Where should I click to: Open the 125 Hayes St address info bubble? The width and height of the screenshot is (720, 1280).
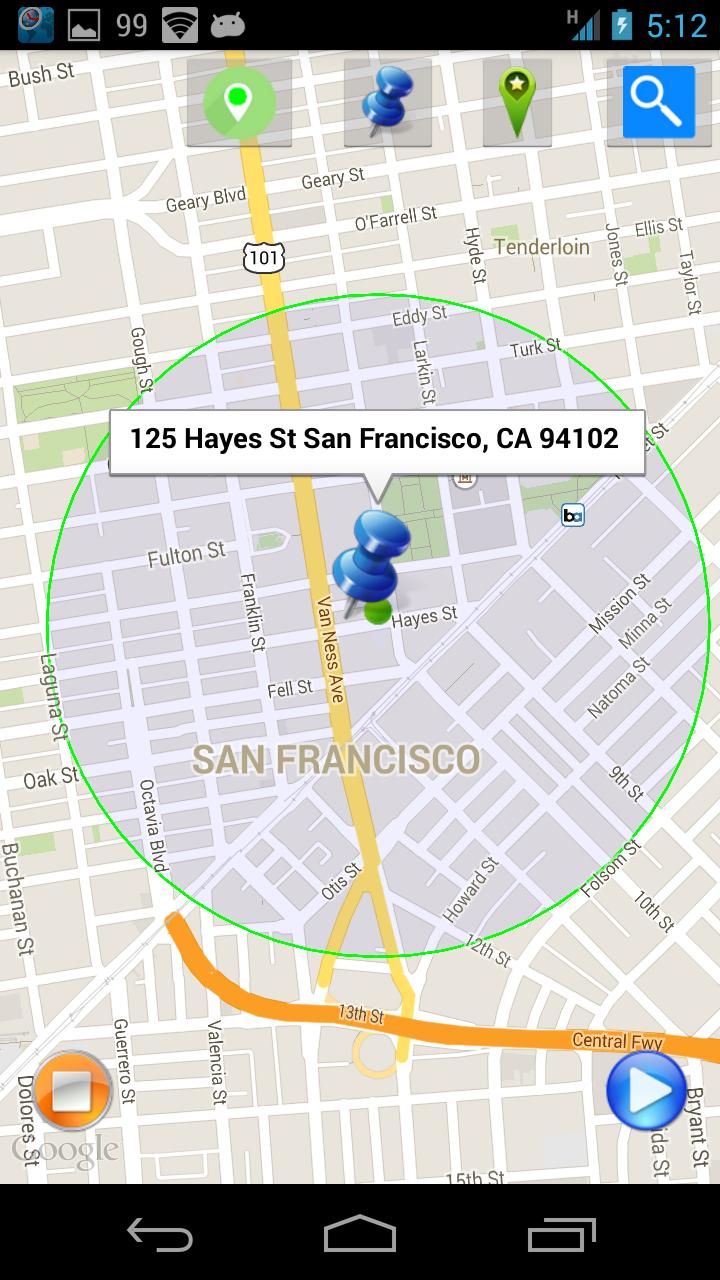376,441
